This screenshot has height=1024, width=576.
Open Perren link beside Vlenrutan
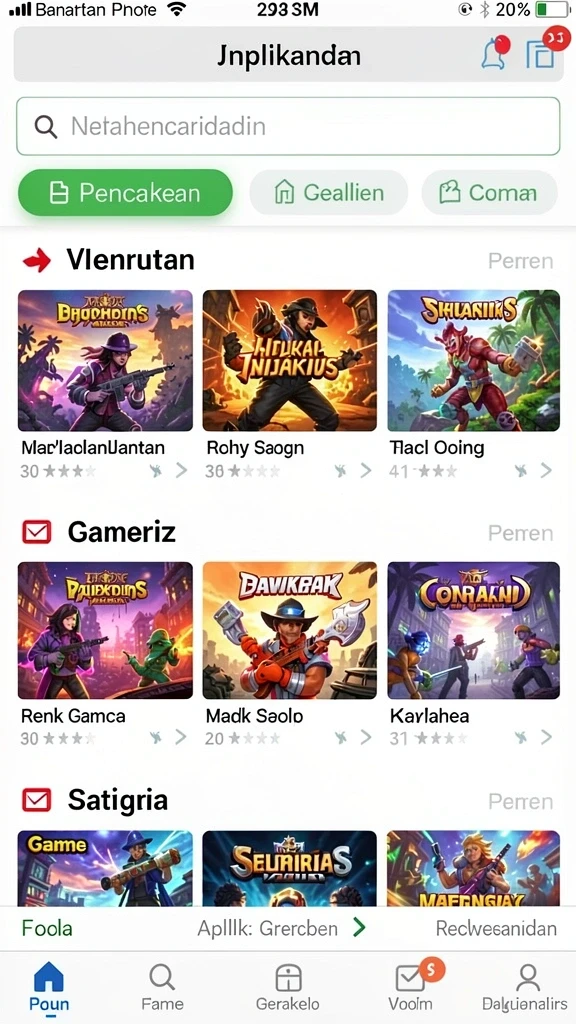tap(520, 261)
